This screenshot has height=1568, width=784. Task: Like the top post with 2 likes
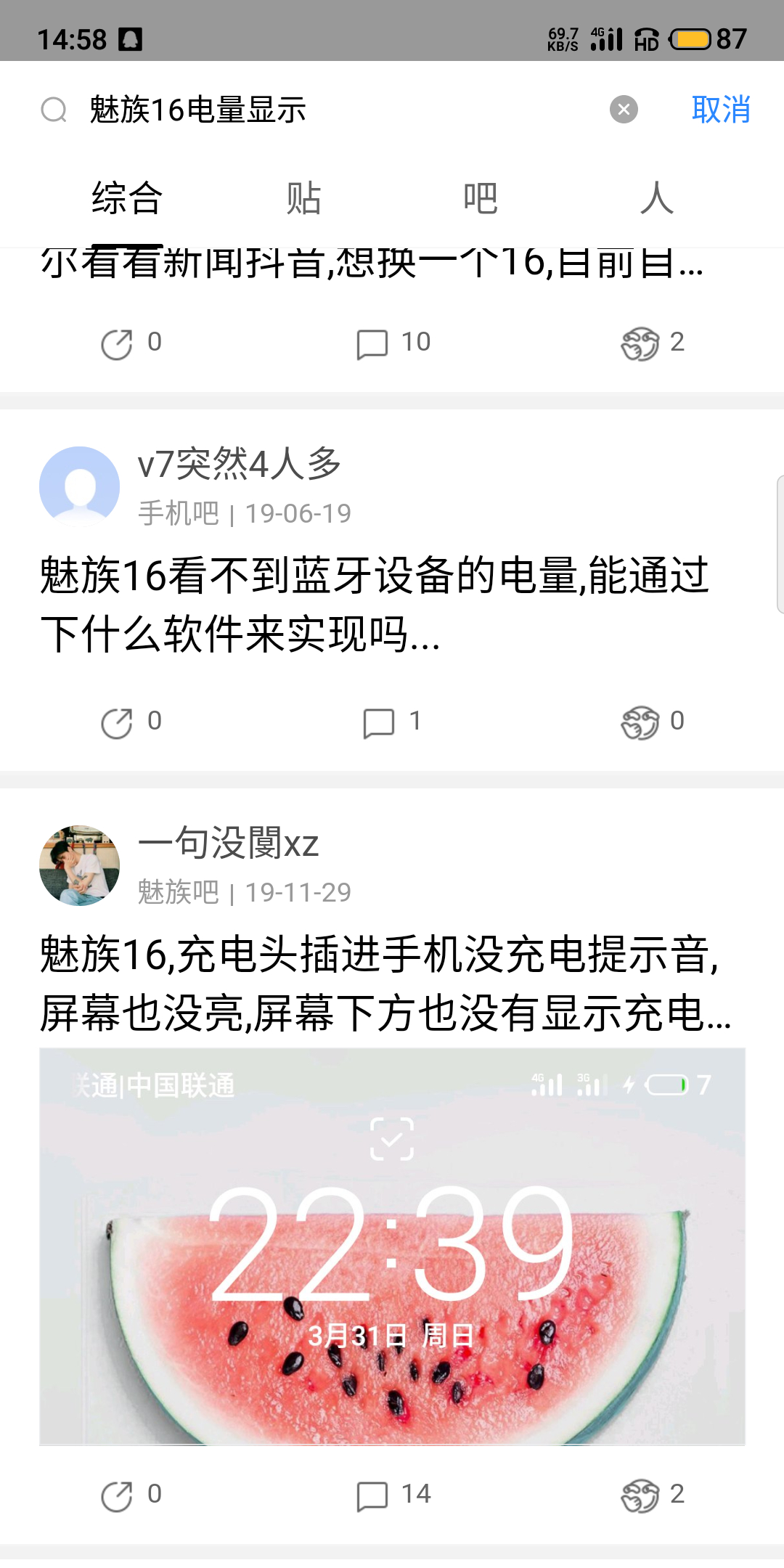pyautogui.click(x=653, y=343)
